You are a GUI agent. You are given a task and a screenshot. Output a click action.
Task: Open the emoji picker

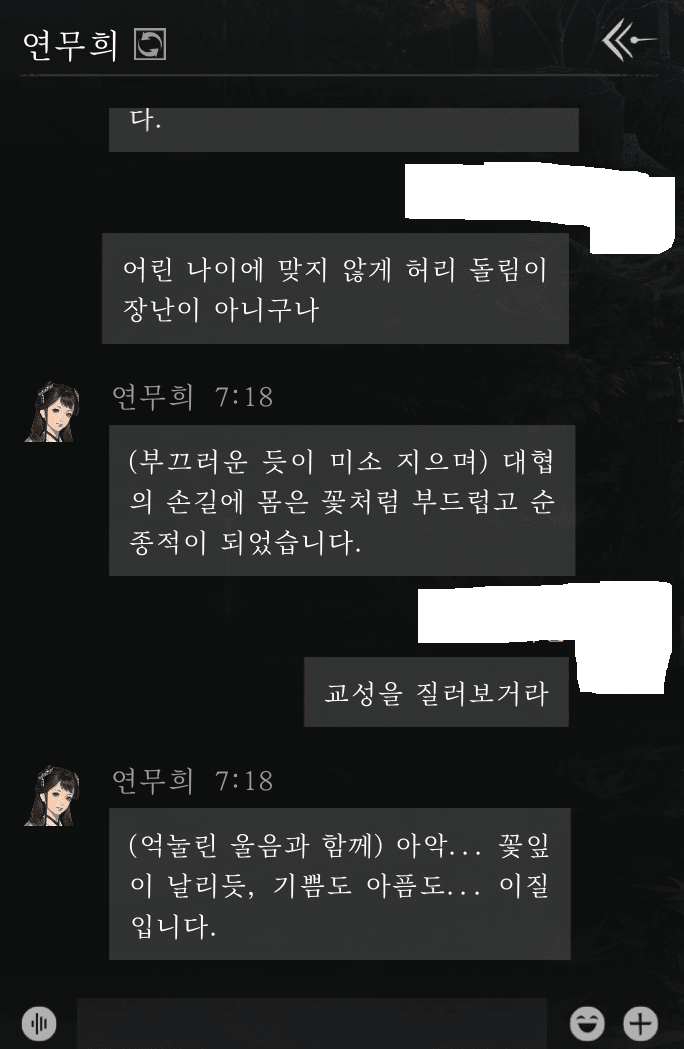click(x=587, y=1023)
